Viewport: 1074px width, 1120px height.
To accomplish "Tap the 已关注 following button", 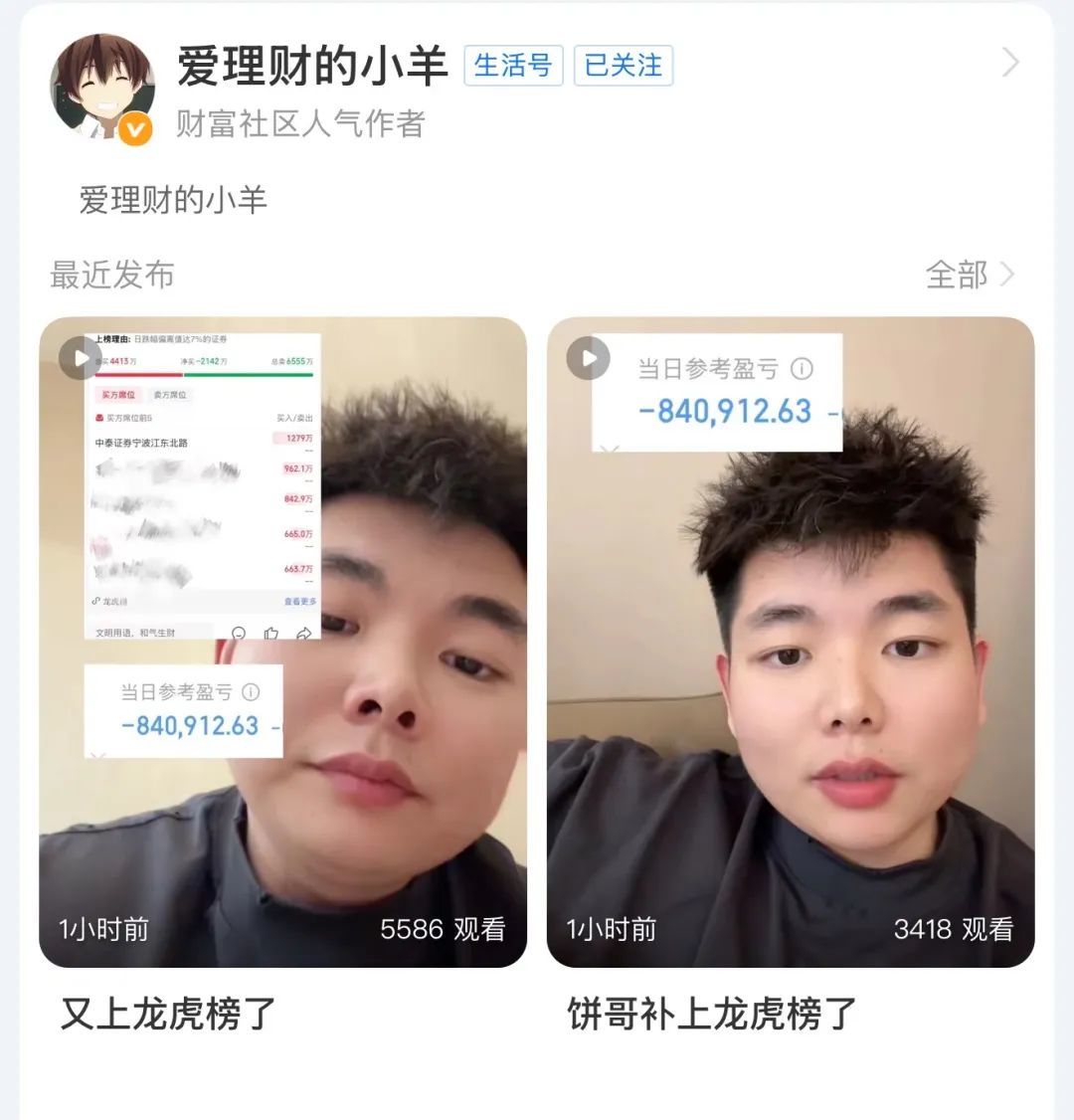I will [624, 66].
